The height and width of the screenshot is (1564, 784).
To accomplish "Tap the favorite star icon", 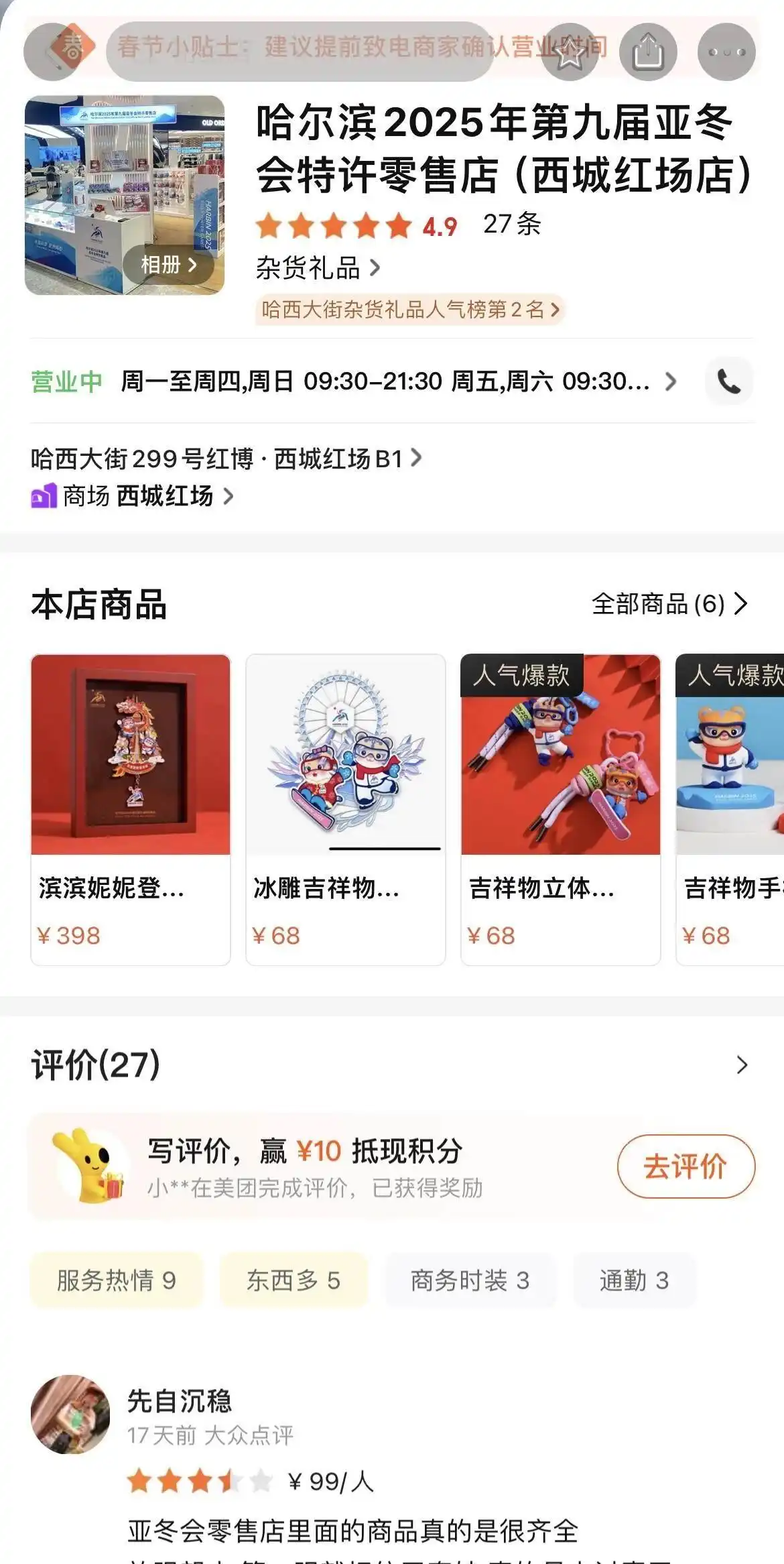I will click(x=569, y=50).
